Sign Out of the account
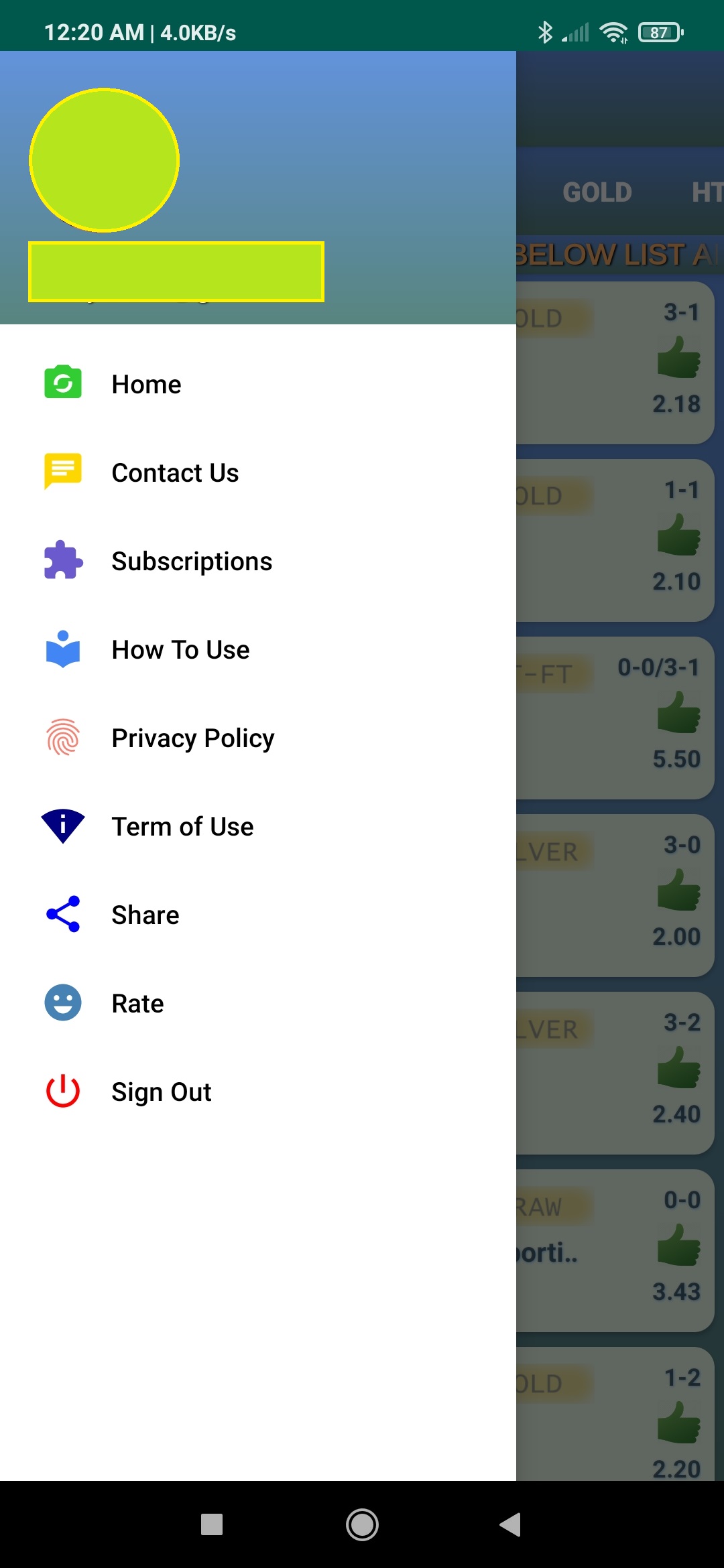The width and height of the screenshot is (724, 1568). click(x=161, y=1092)
